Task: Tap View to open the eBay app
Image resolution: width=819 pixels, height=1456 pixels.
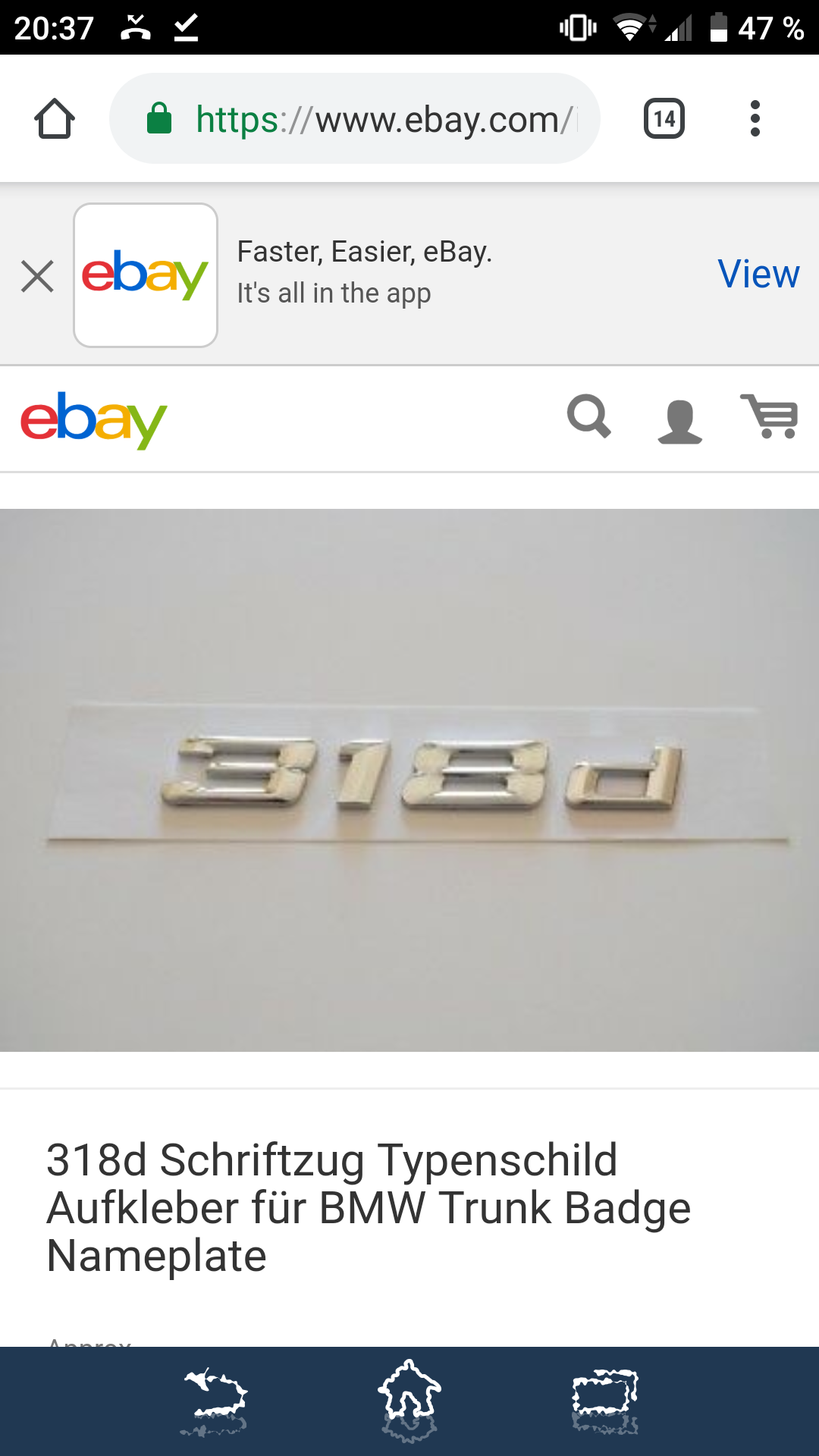Action: 758,275
